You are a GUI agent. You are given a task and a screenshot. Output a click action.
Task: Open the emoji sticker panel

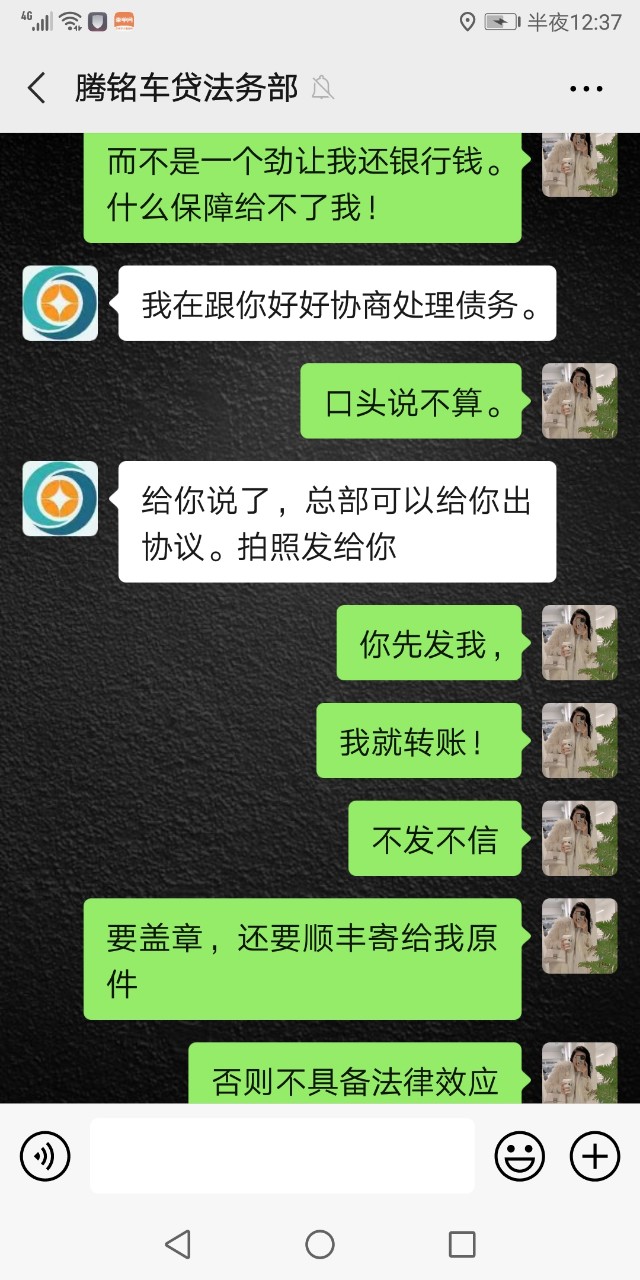(520, 1157)
